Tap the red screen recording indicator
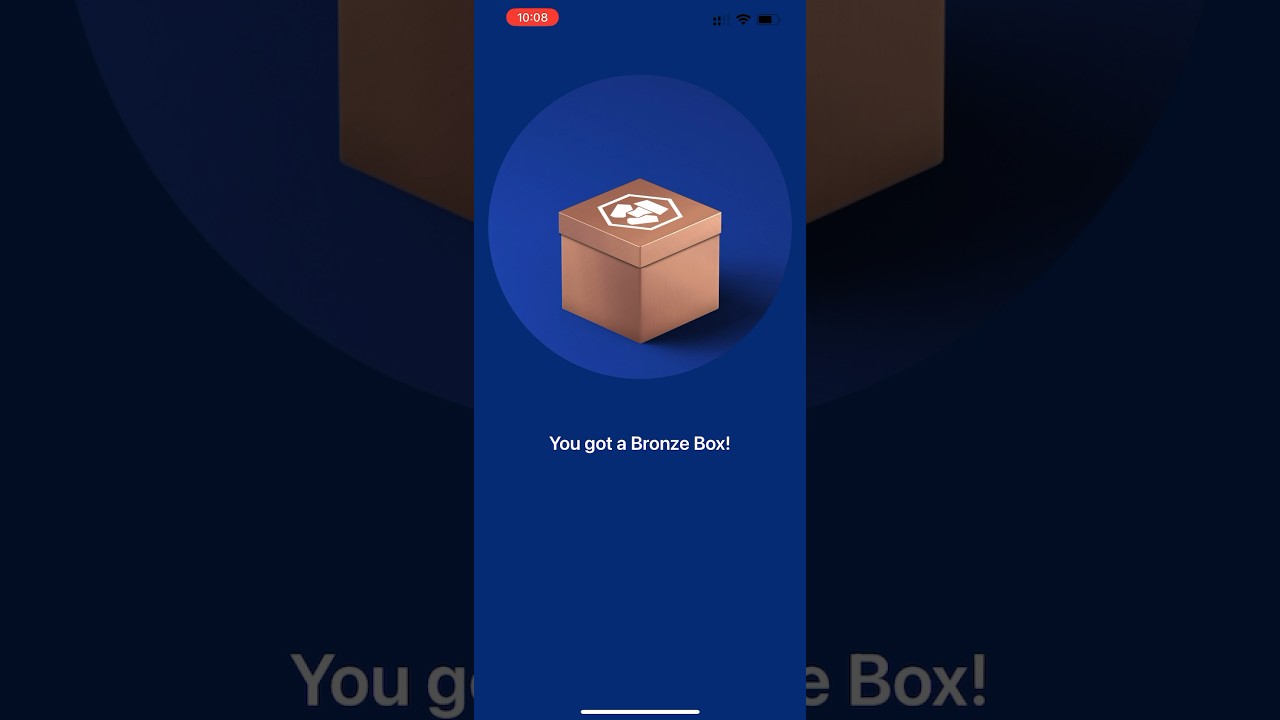The height and width of the screenshot is (720, 1280). [532, 18]
